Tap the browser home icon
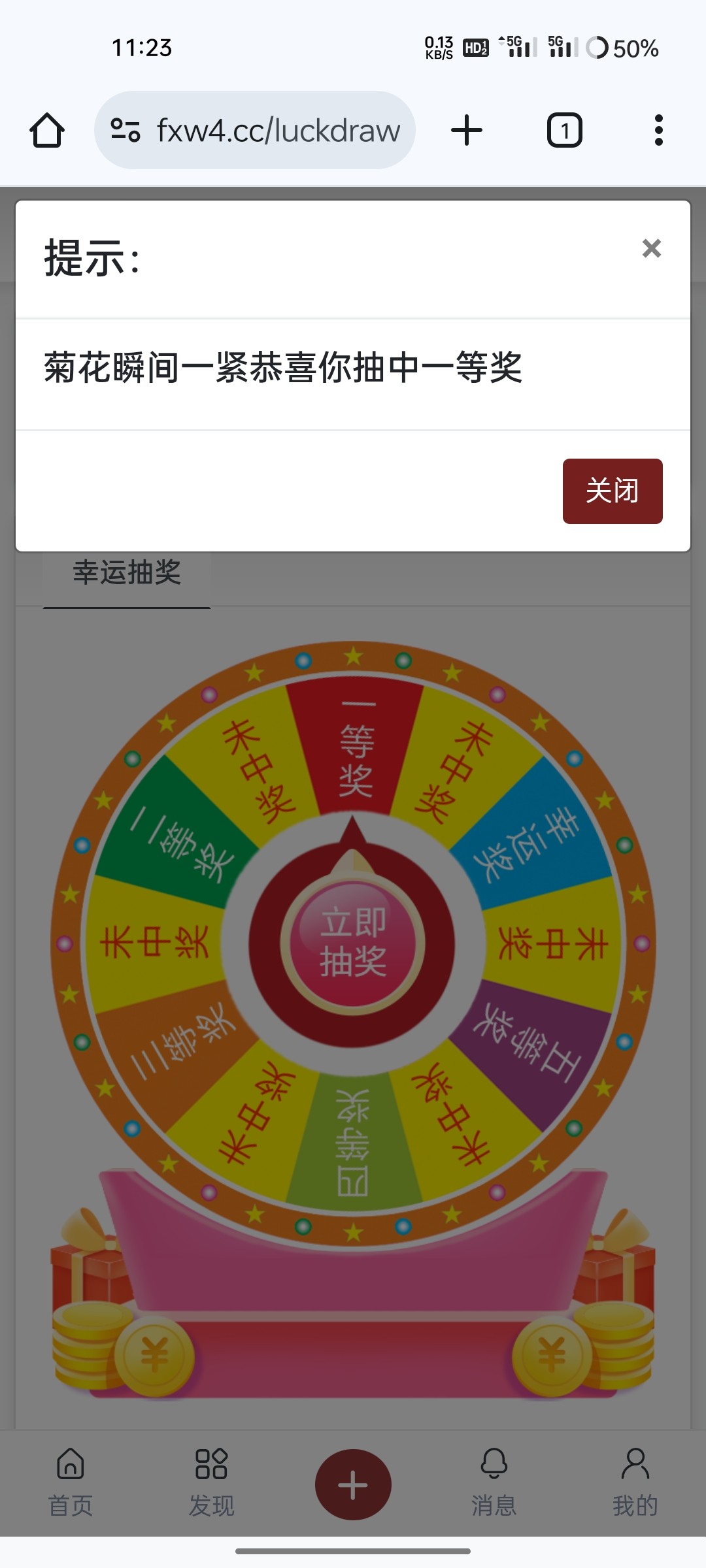706x1568 pixels. point(46,129)
